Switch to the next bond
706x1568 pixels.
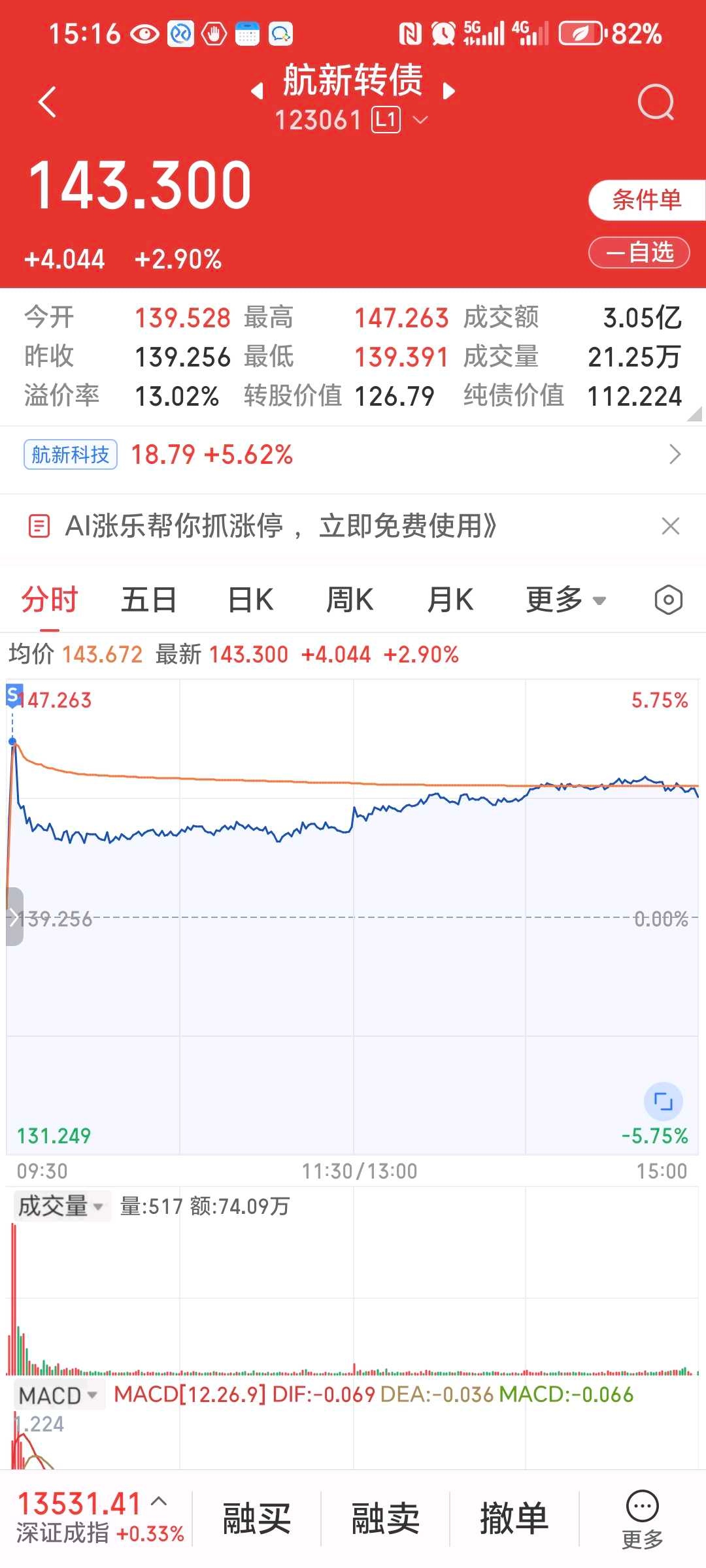click(448, 91)
